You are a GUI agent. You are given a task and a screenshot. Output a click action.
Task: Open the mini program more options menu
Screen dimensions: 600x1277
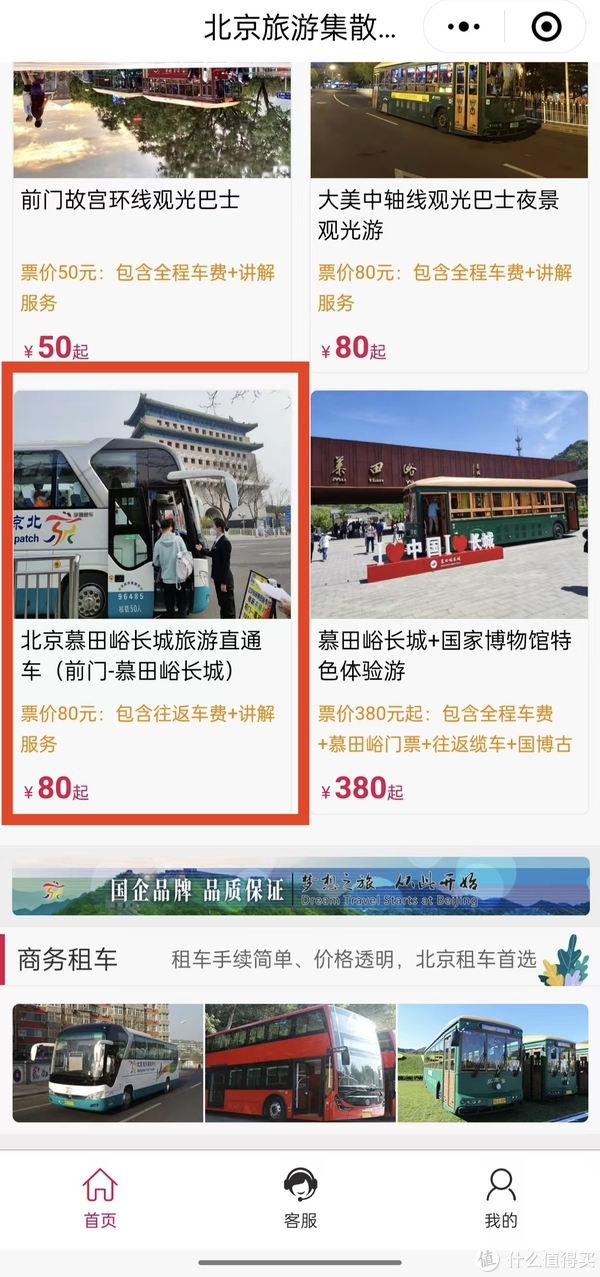click(461, 27)
